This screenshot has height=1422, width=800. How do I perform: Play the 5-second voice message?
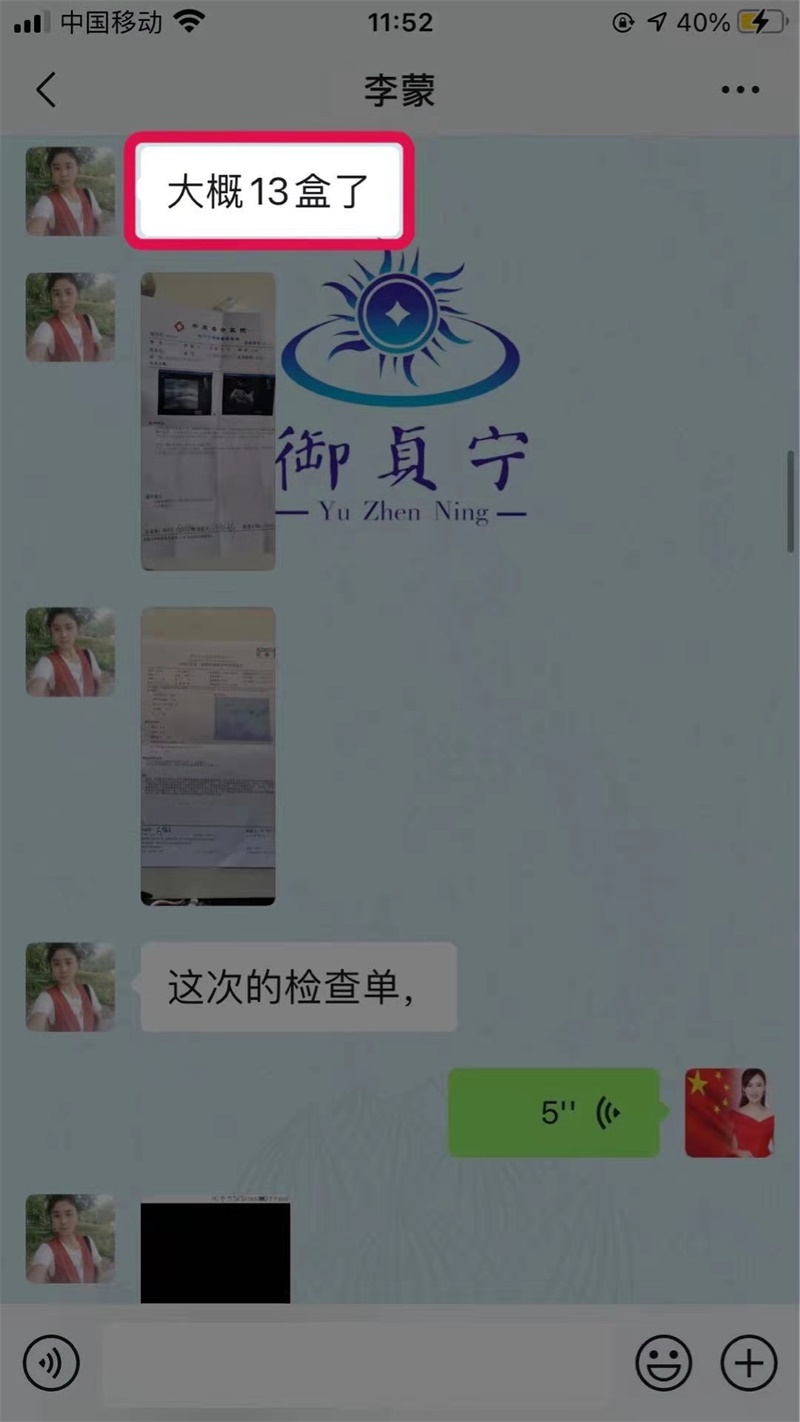coord(555,1112)
